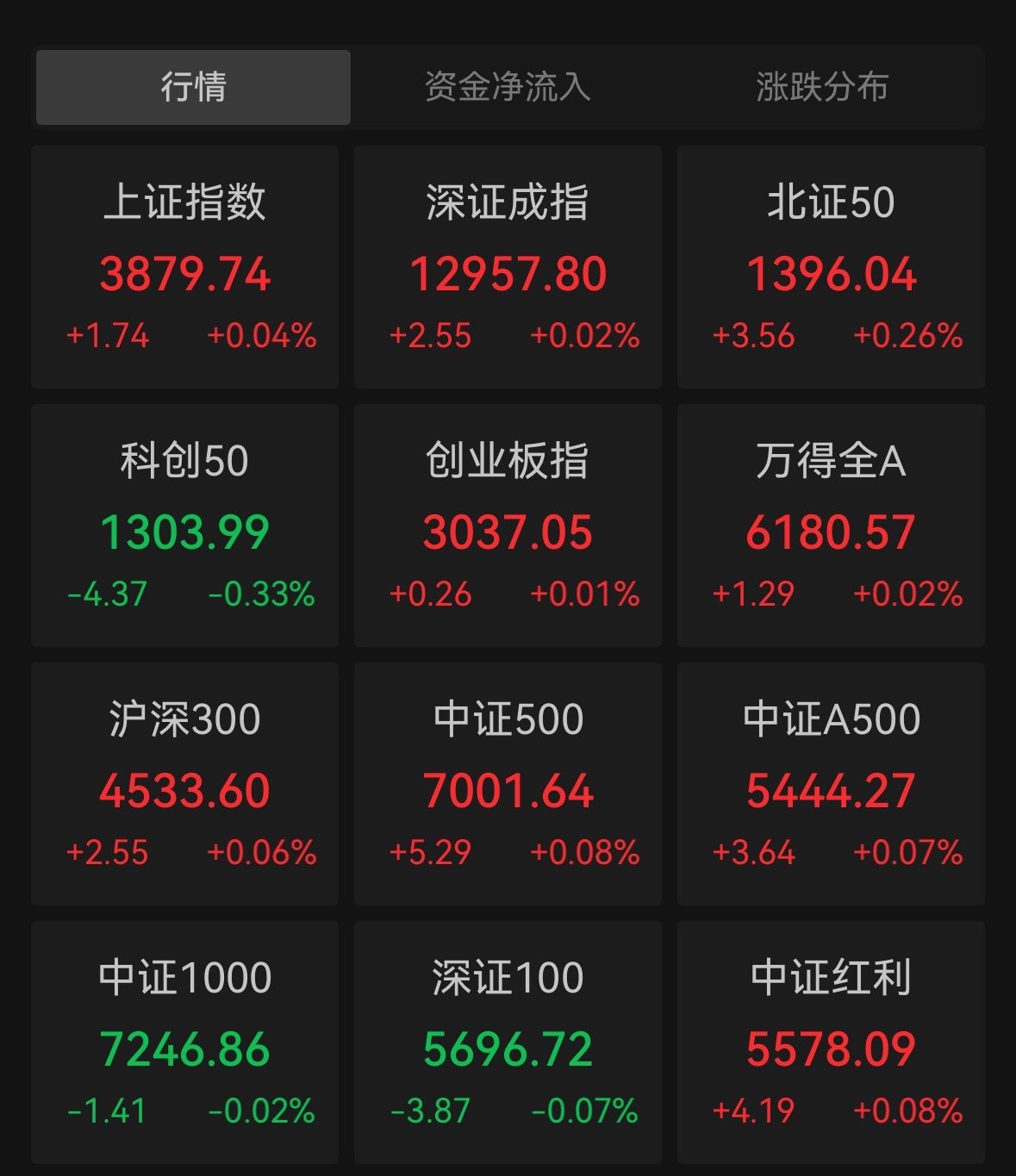
Task: Open the 中证1000 index card
Action: [184, 1042]
